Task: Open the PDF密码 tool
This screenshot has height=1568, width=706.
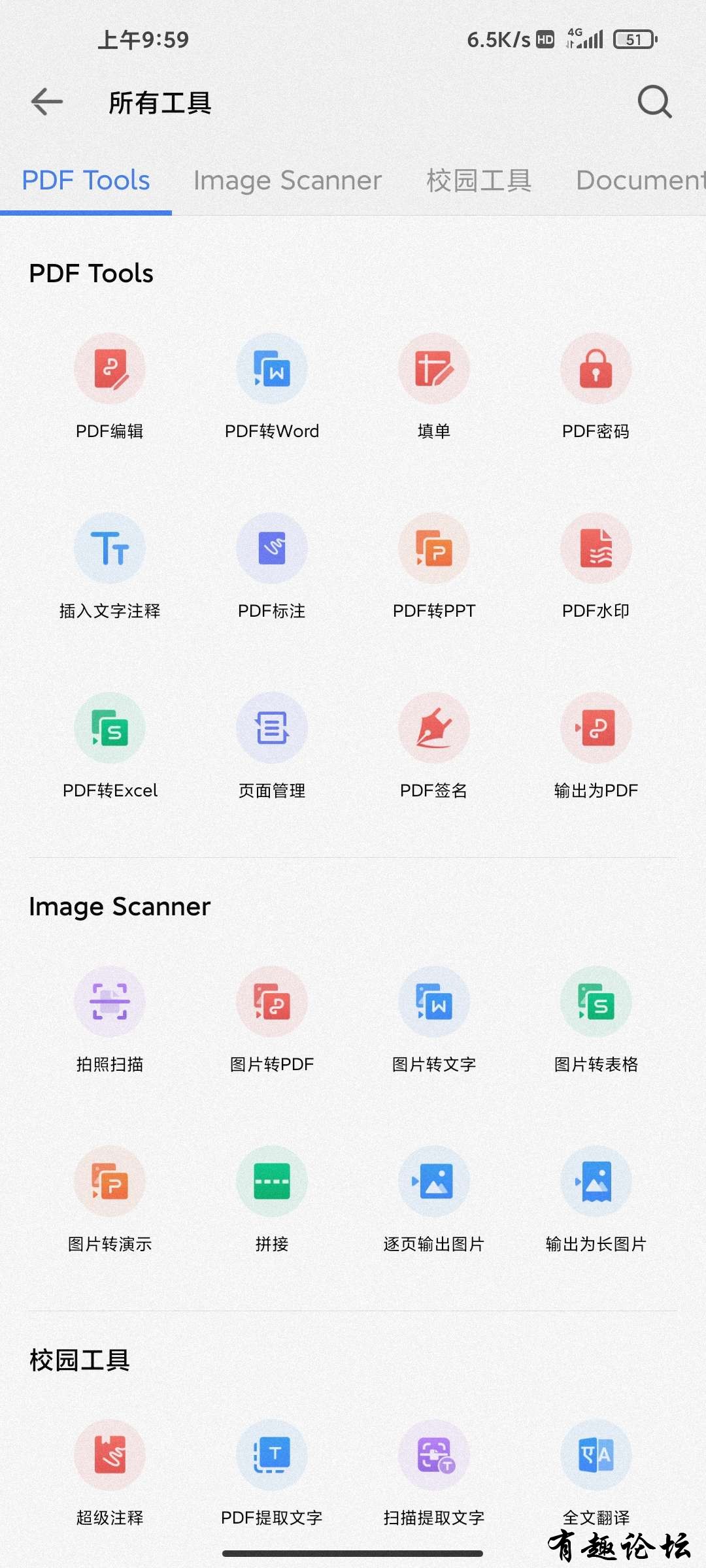Action: tap(596, 369)
